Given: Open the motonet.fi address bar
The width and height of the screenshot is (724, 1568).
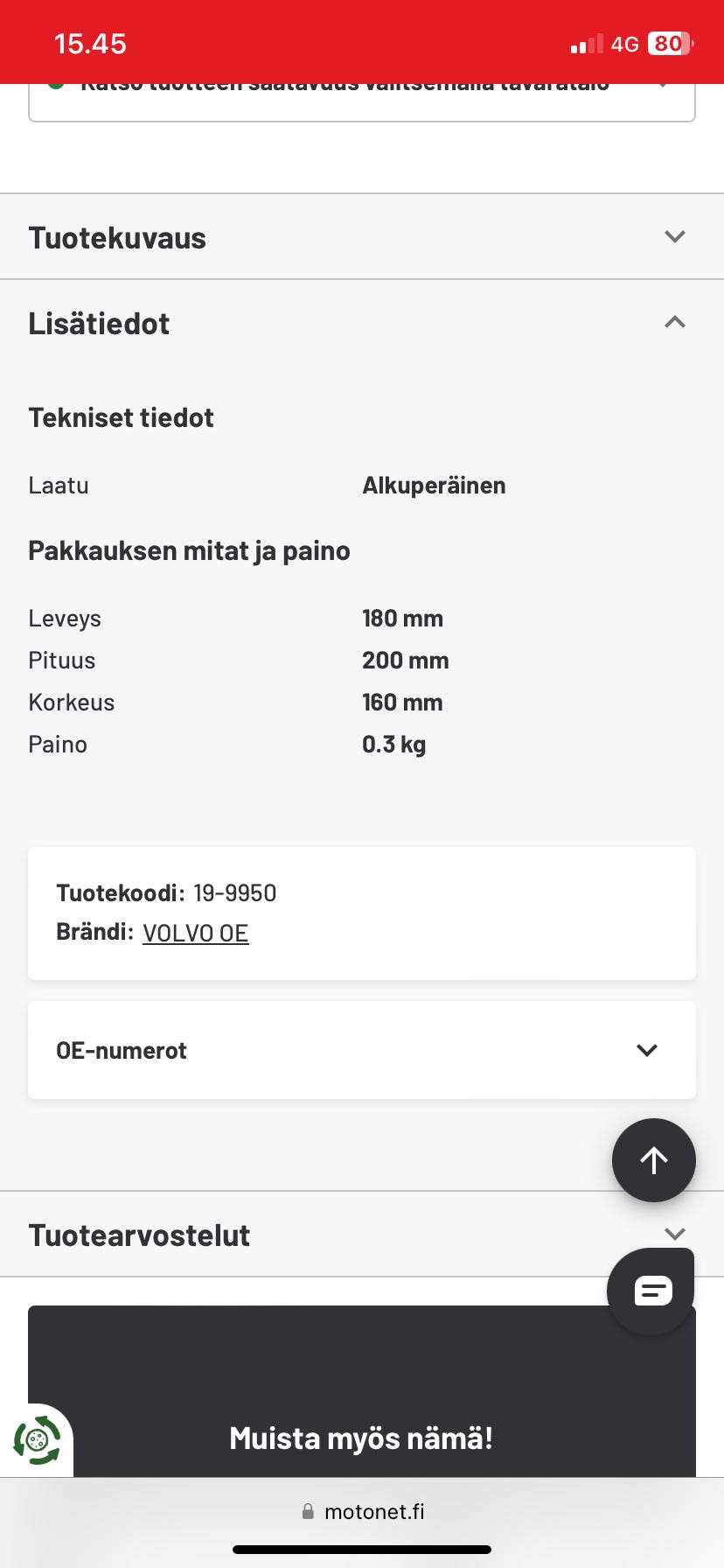Looking at the screenshot, I should (x=376, y=1510).
